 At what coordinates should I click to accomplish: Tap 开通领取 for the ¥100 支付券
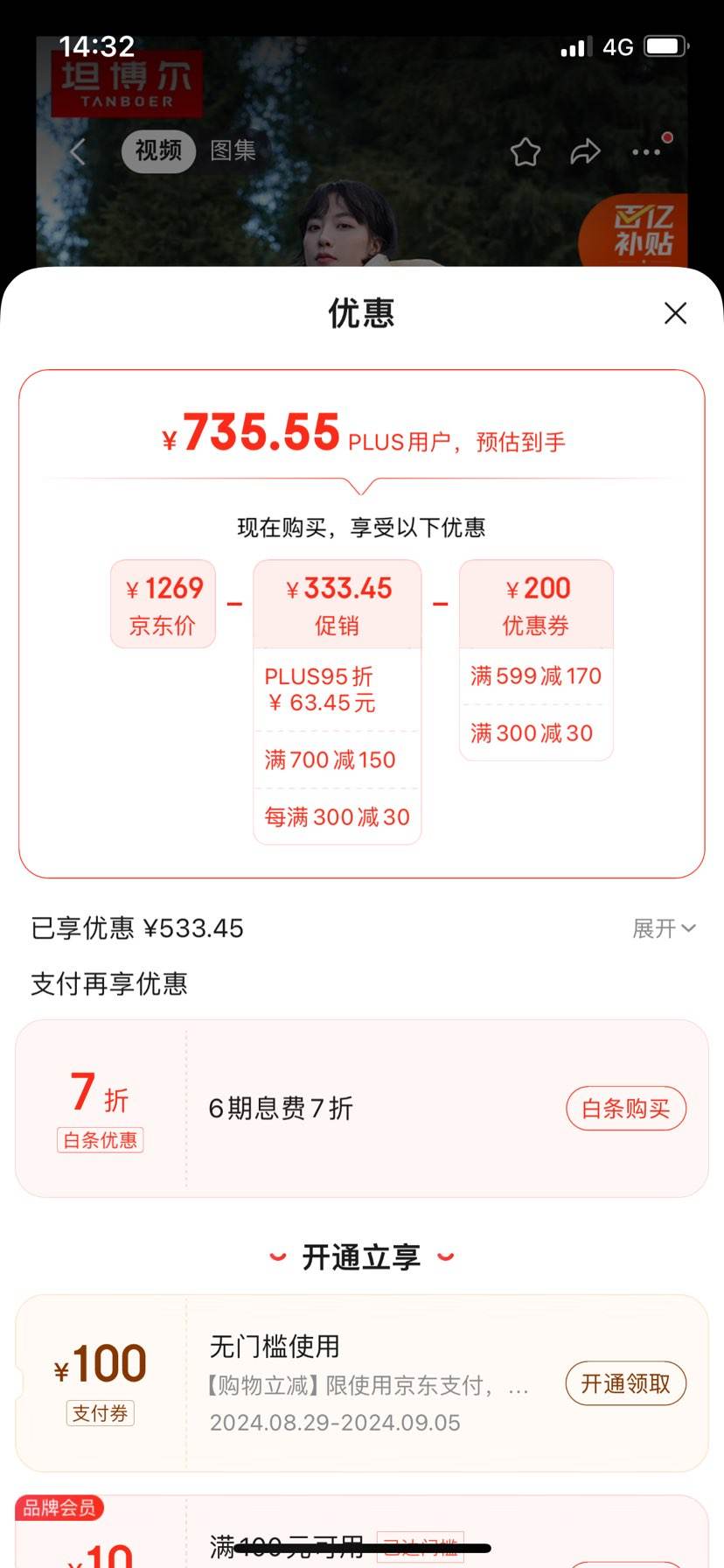coord(625,1383)
